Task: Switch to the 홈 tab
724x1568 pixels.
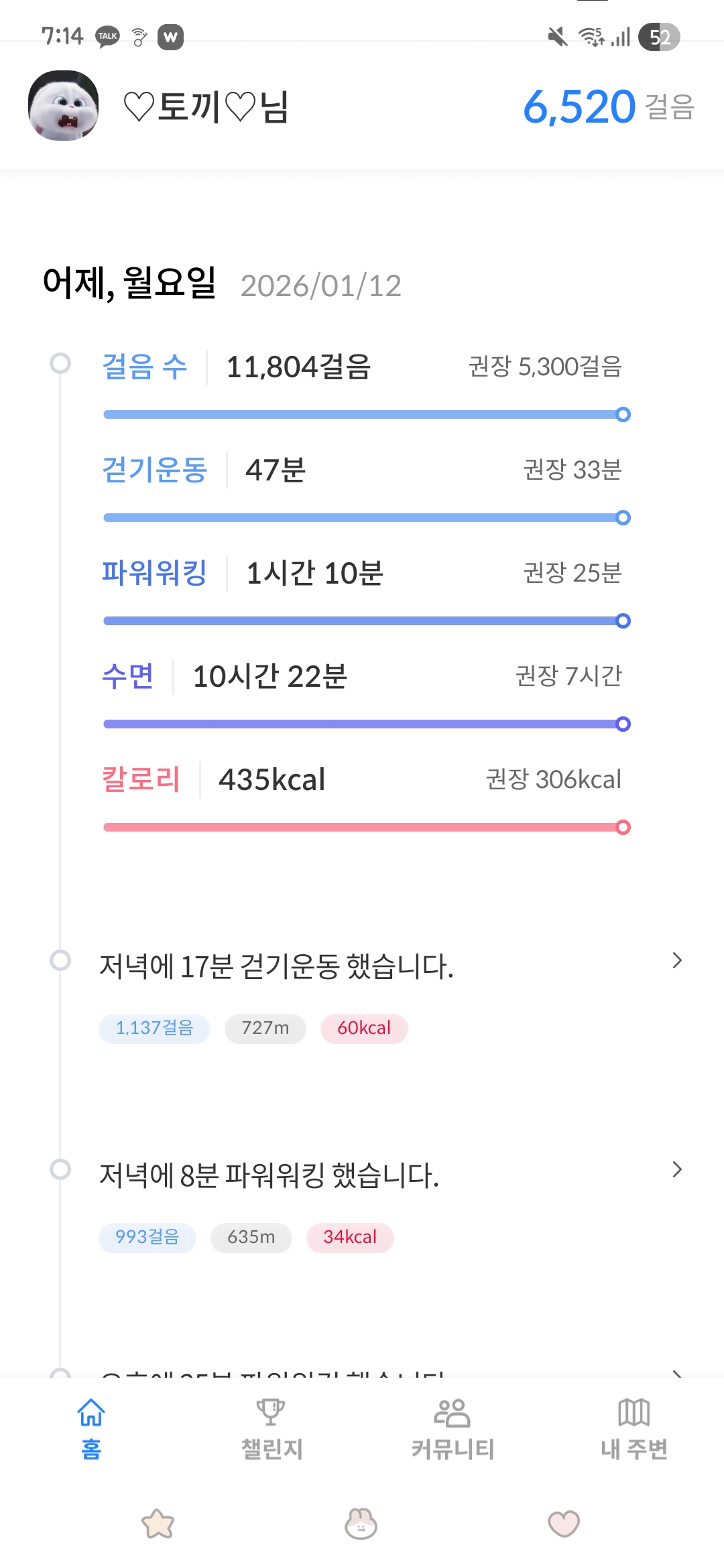Action: 91,1429
